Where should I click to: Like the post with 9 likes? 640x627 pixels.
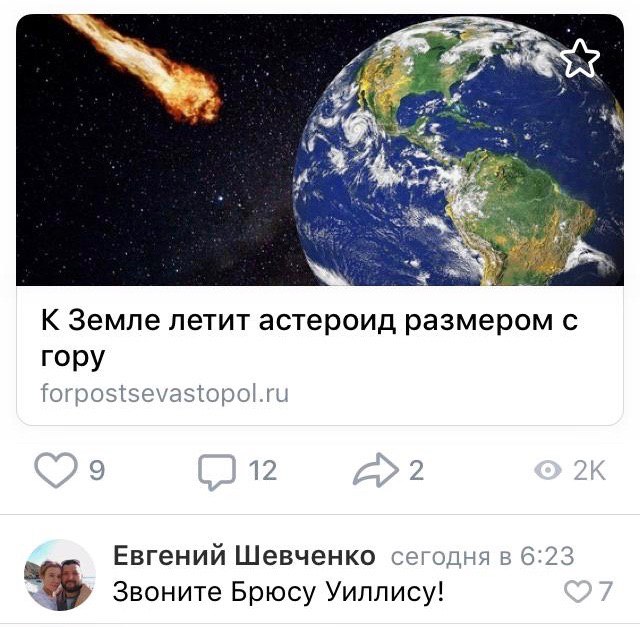click(56, 471)
